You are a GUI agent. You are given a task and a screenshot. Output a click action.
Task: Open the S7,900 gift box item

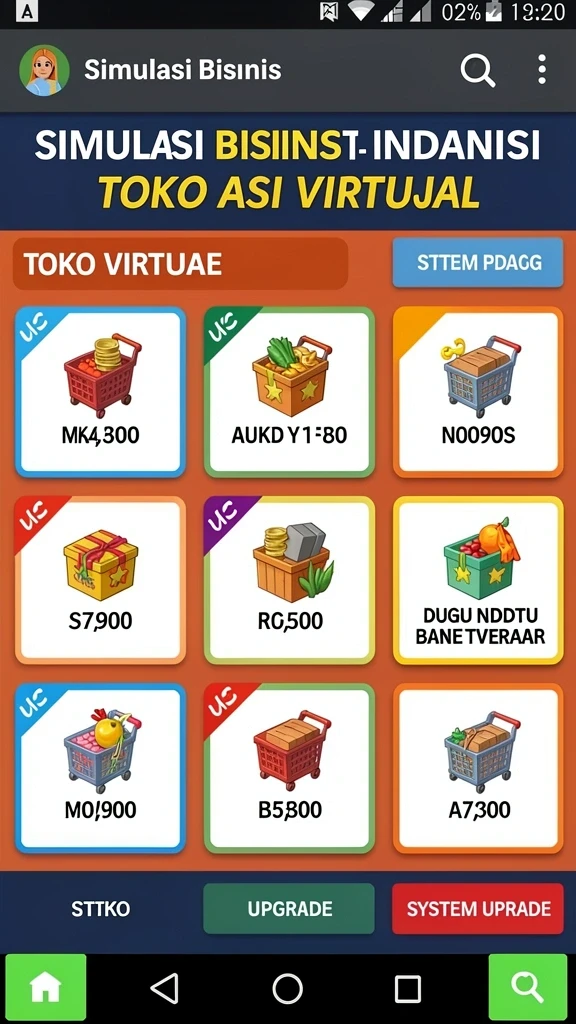click(x=101, y=581)
